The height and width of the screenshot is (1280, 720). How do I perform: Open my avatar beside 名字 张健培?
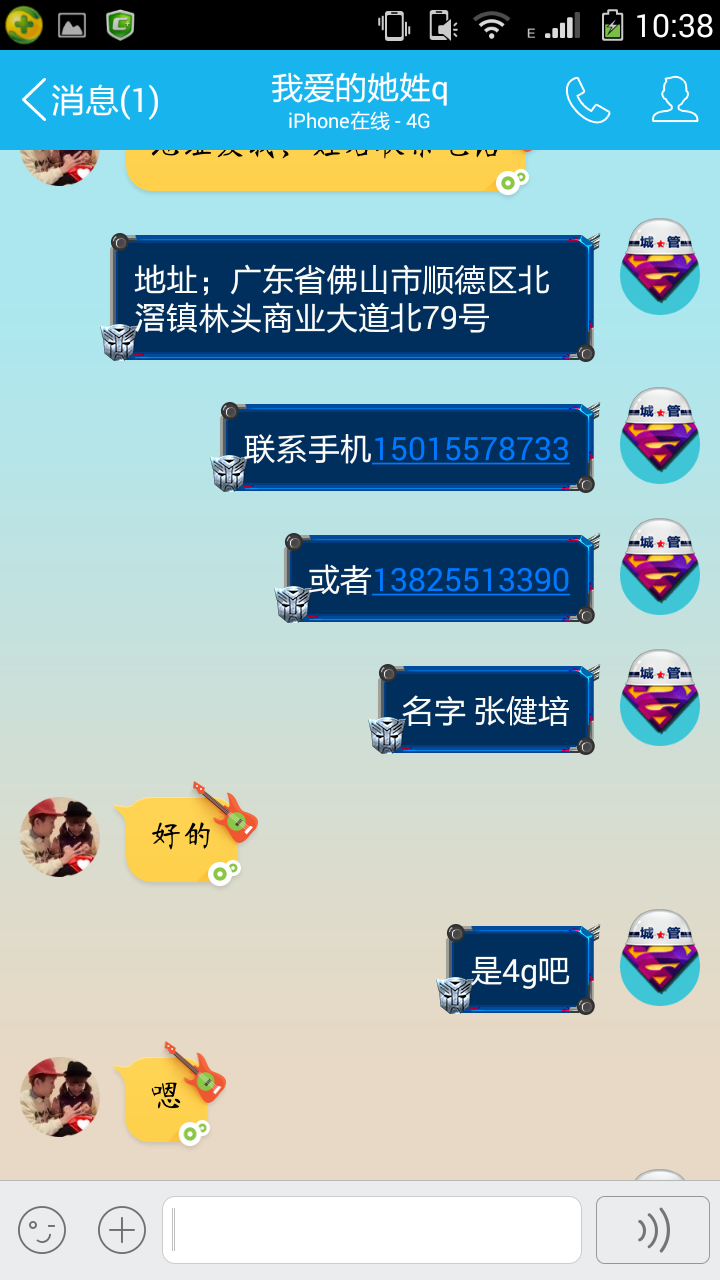660,699
